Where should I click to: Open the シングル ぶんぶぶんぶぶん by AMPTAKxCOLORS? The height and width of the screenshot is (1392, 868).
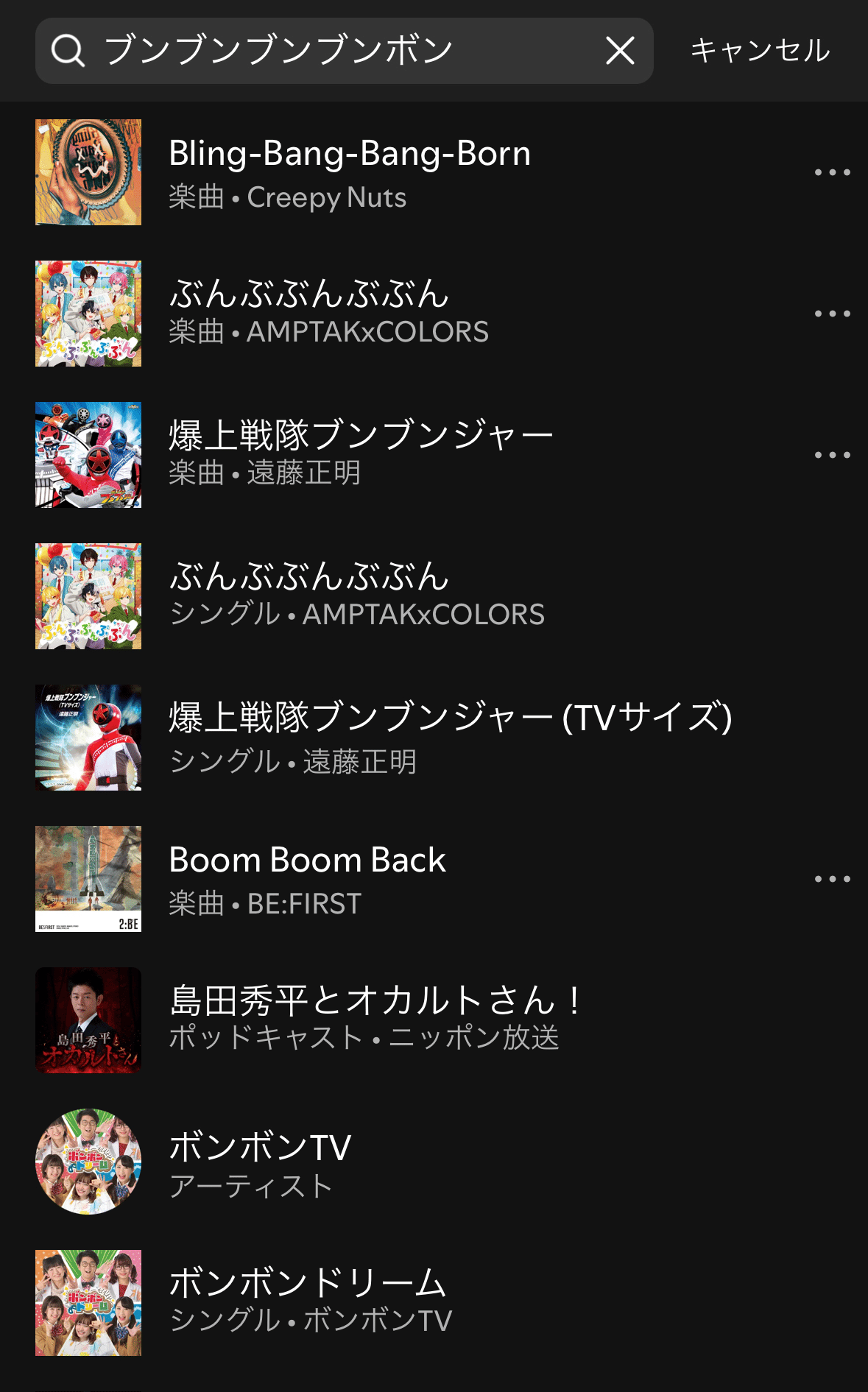click(356, 596)
